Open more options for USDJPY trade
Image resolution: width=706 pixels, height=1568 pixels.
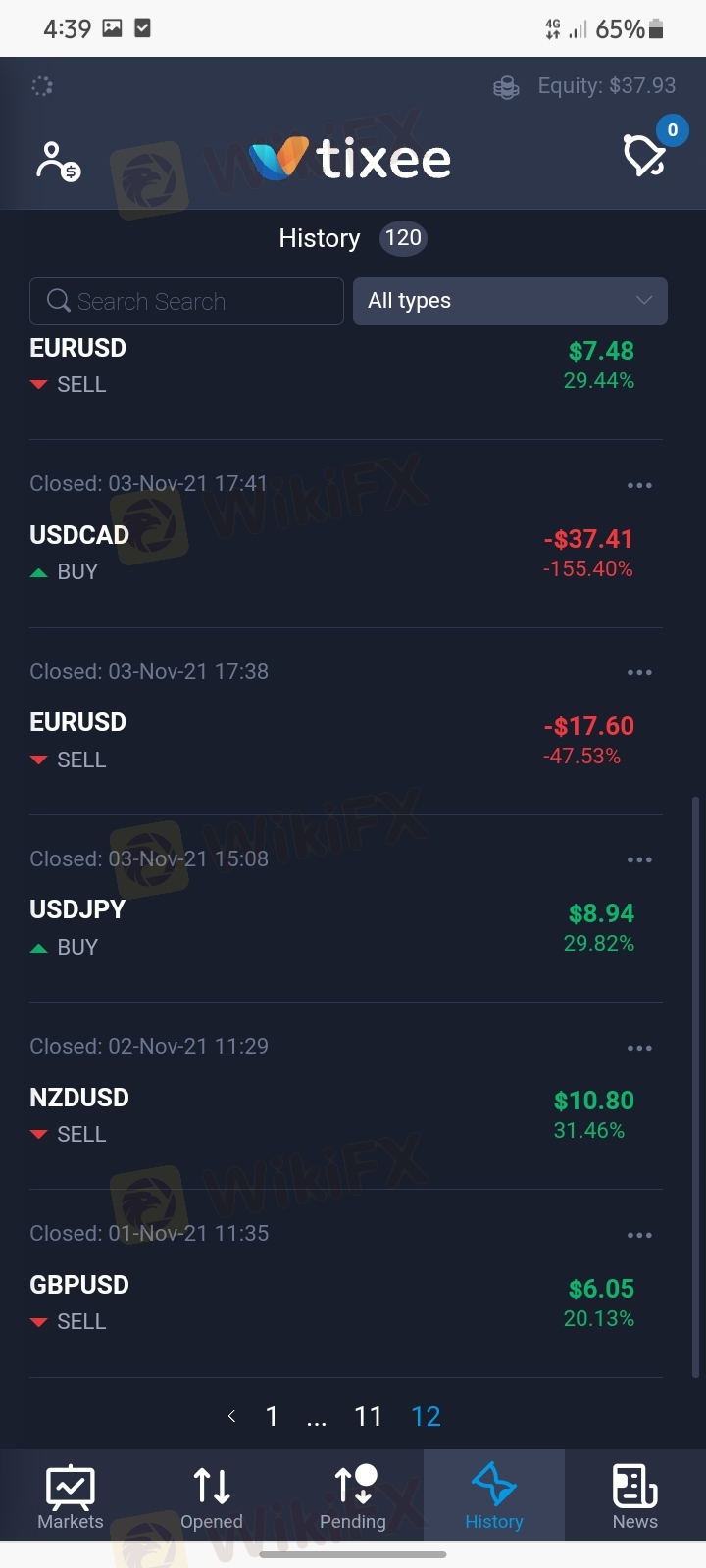point(639,859)
